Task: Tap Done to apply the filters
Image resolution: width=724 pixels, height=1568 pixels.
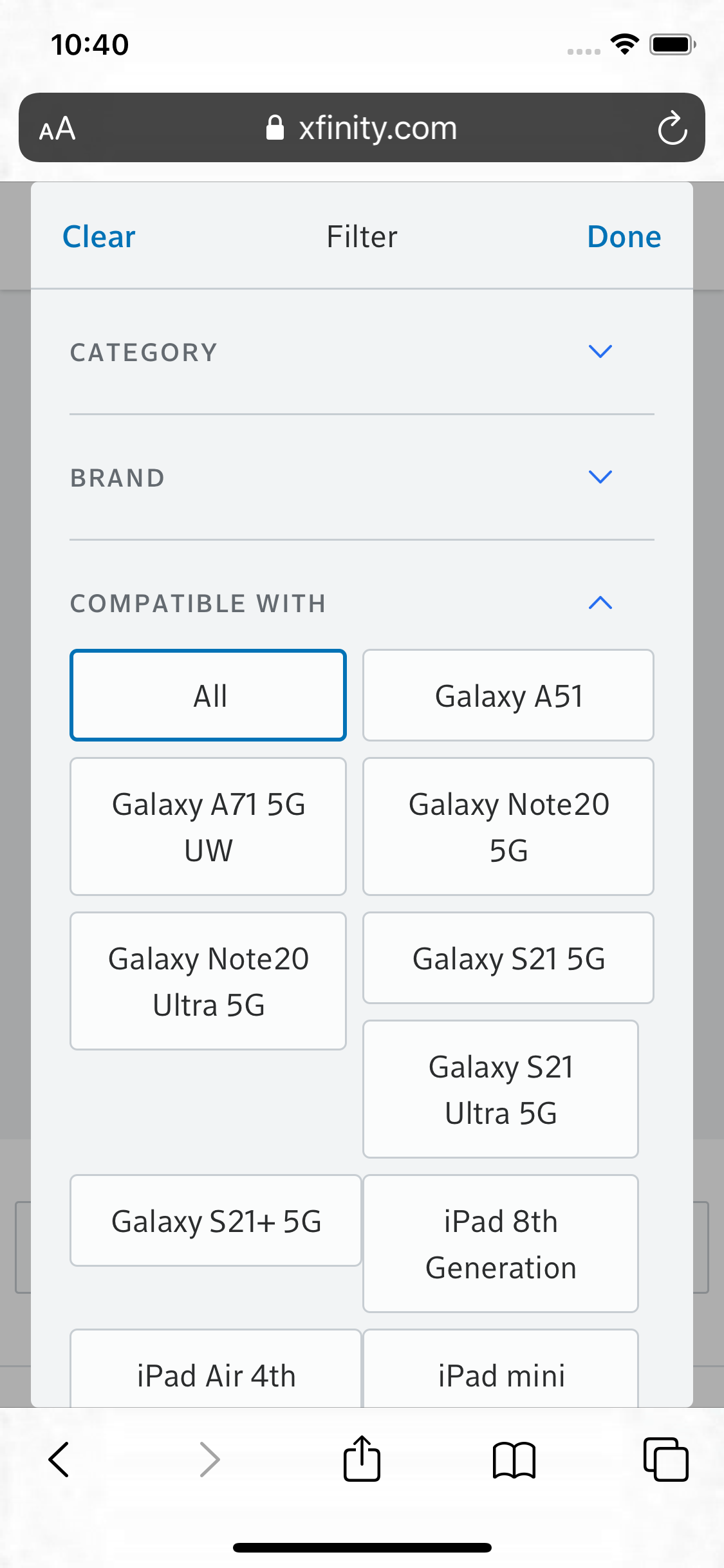Action: (x=623, y=236)
